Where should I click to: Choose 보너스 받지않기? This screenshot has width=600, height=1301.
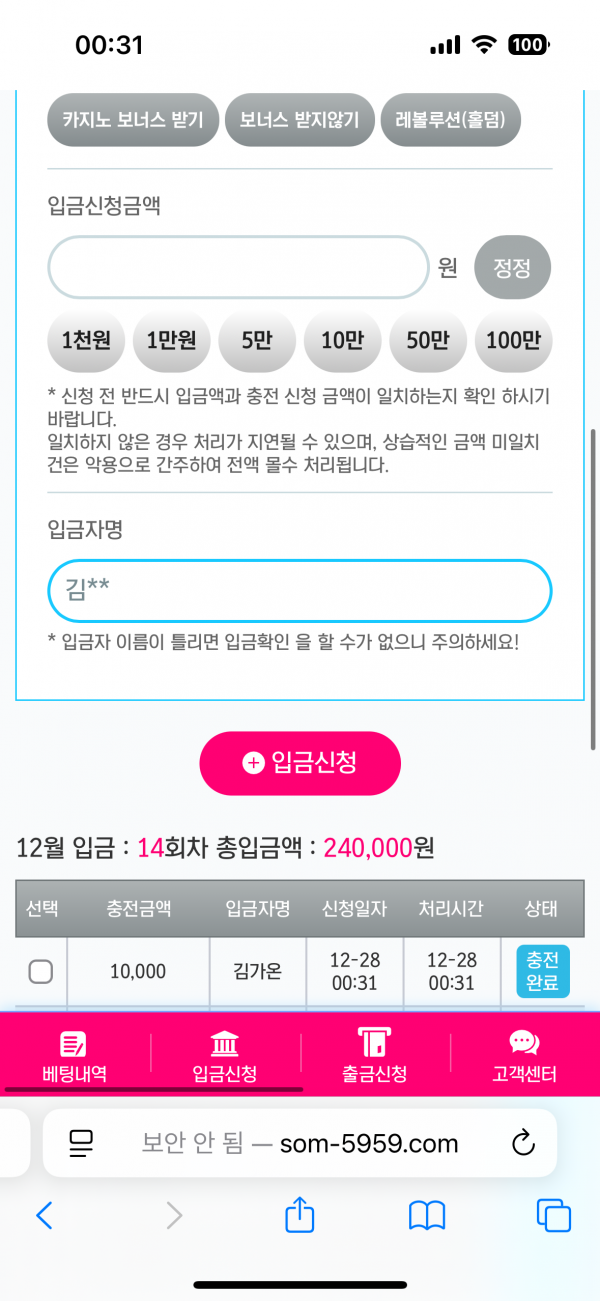[x=299, y=121]
